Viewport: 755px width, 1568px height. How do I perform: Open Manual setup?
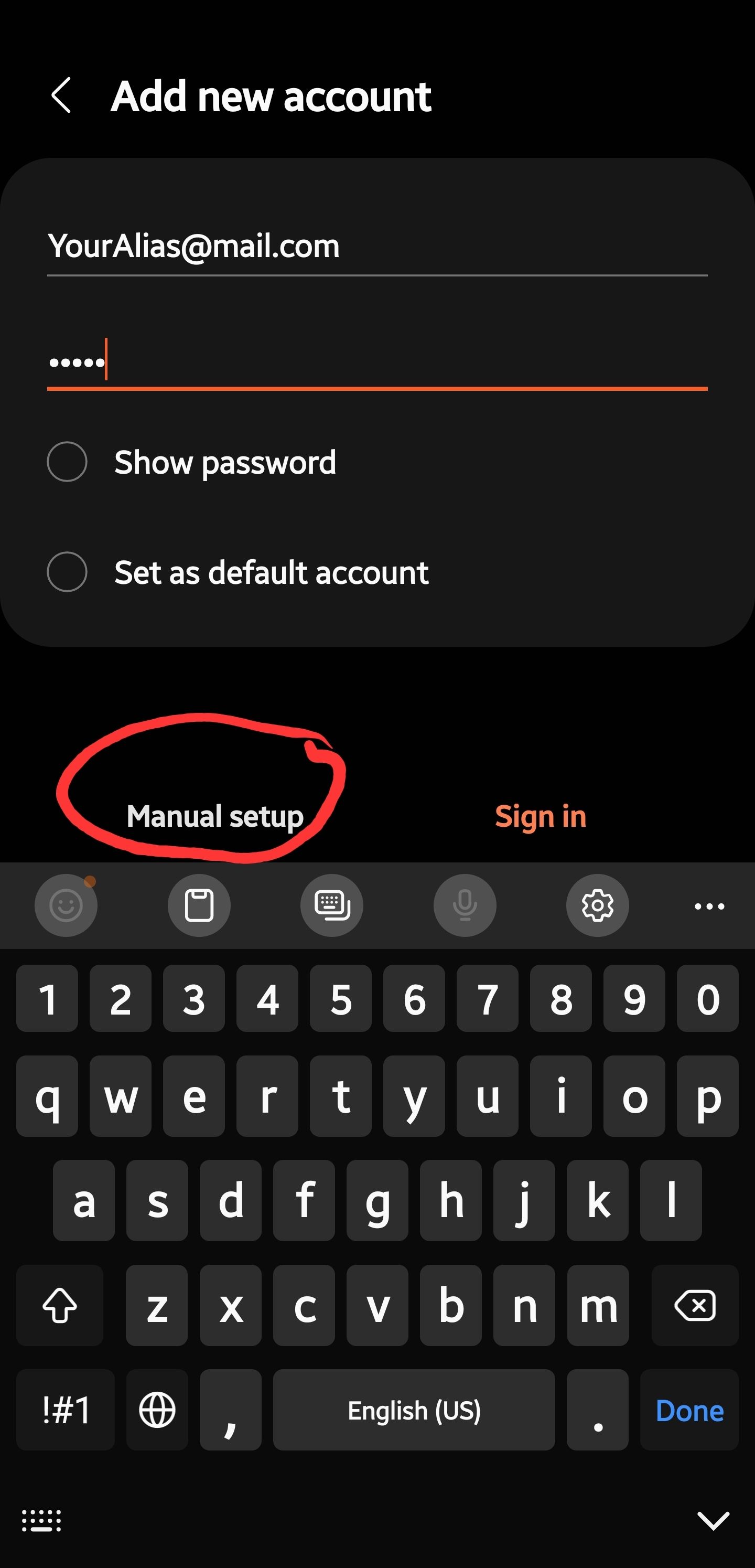[x=214, y=816]
